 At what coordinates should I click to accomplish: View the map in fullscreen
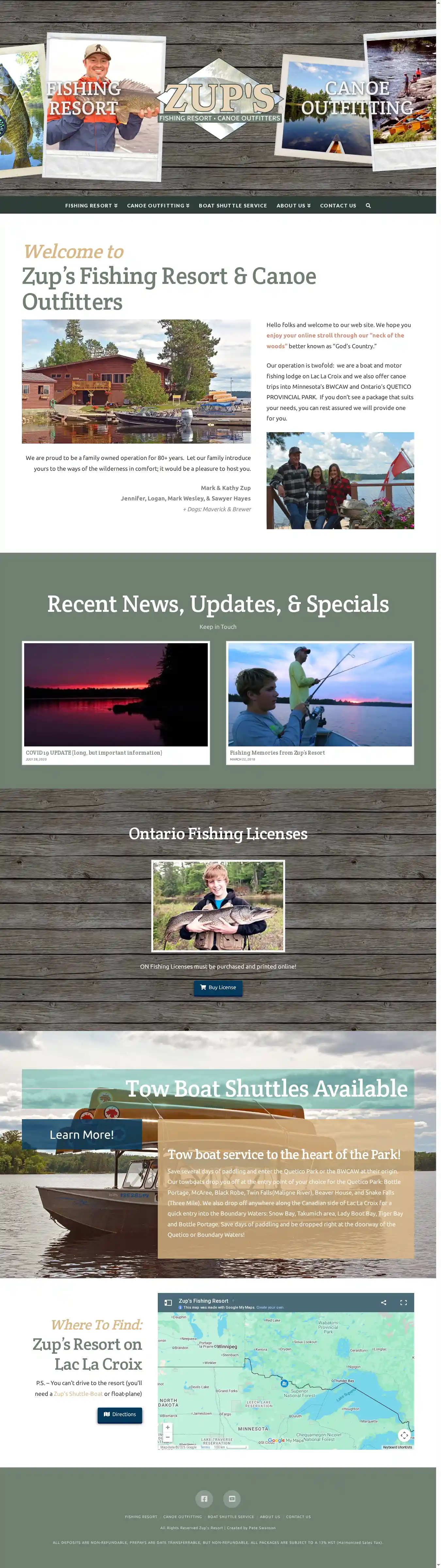(403, 1303)
